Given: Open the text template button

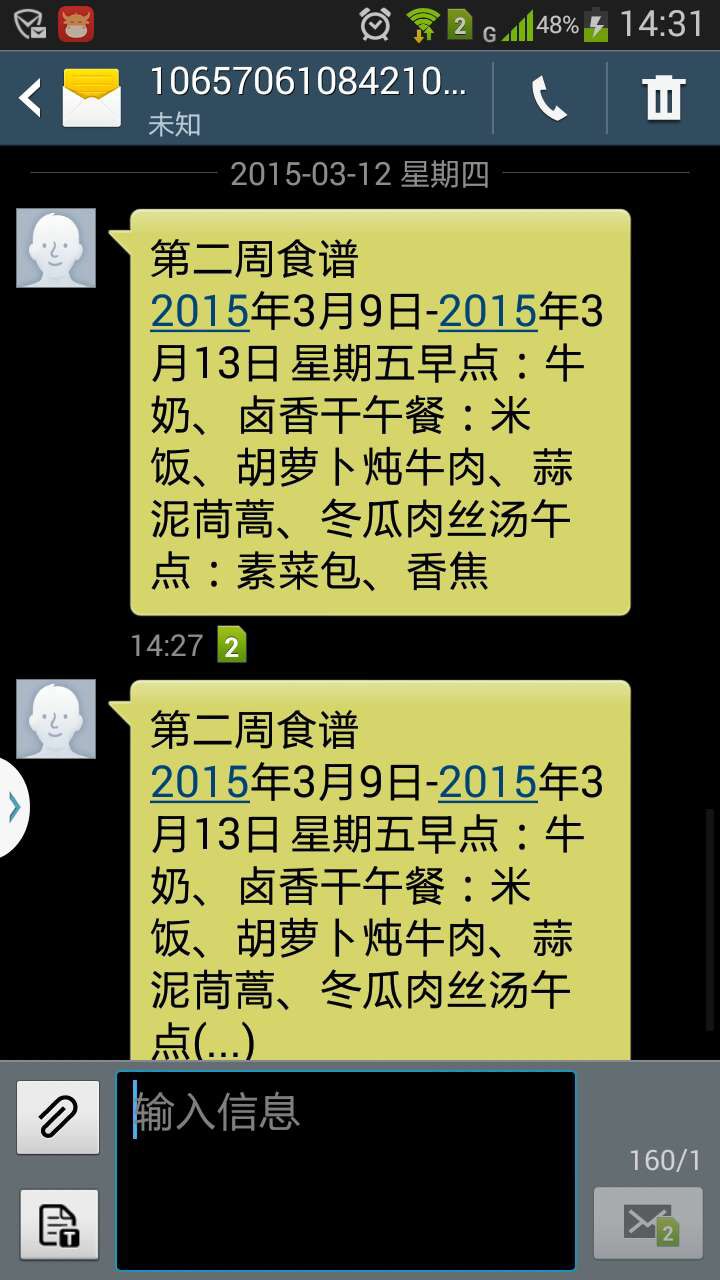Looking at the screenshot, I should click(x=58, y=1225).
